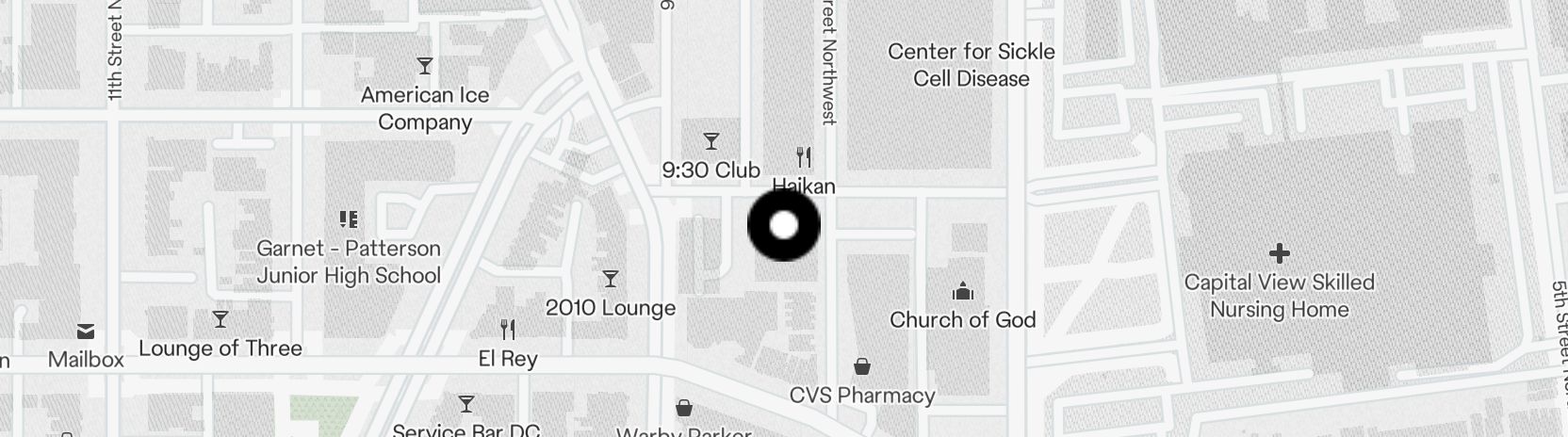Open the CVS Pharmacy place marker
The image size is (1568, 437).
pyautogui.click(x=861, y=366)
